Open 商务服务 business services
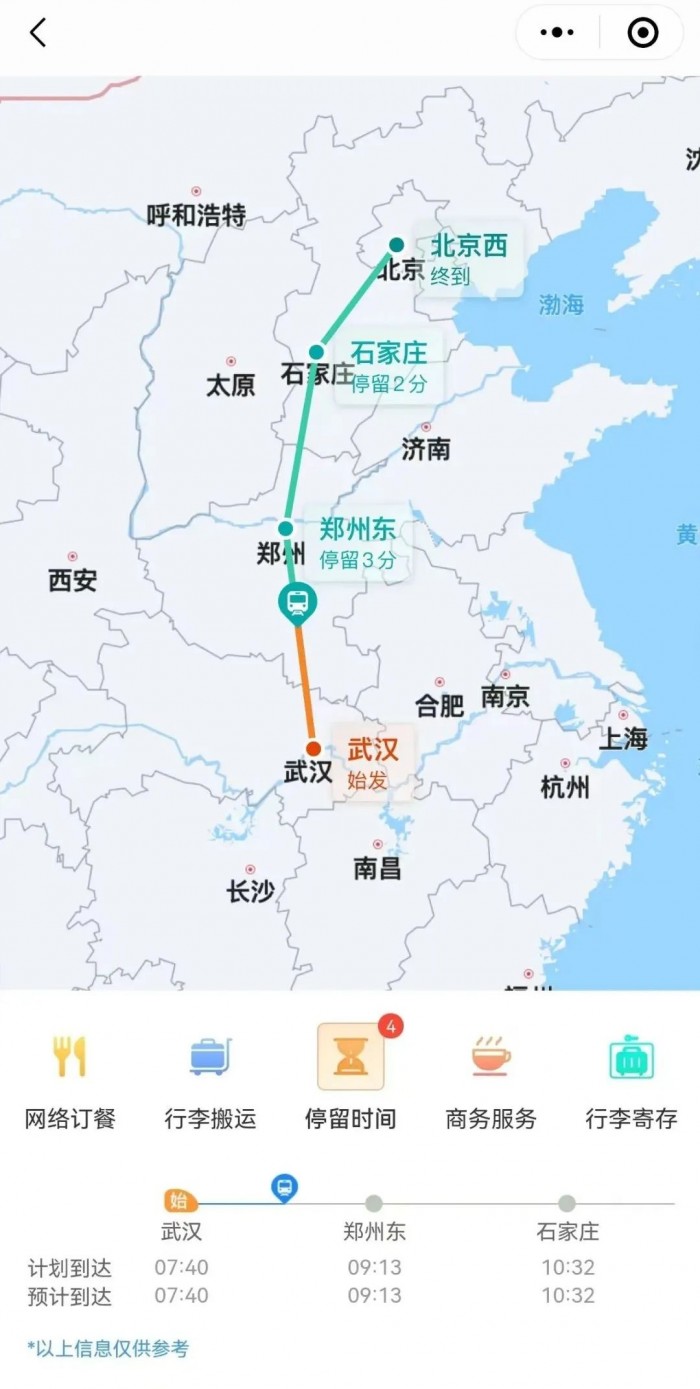 [x=491, y=1080]
